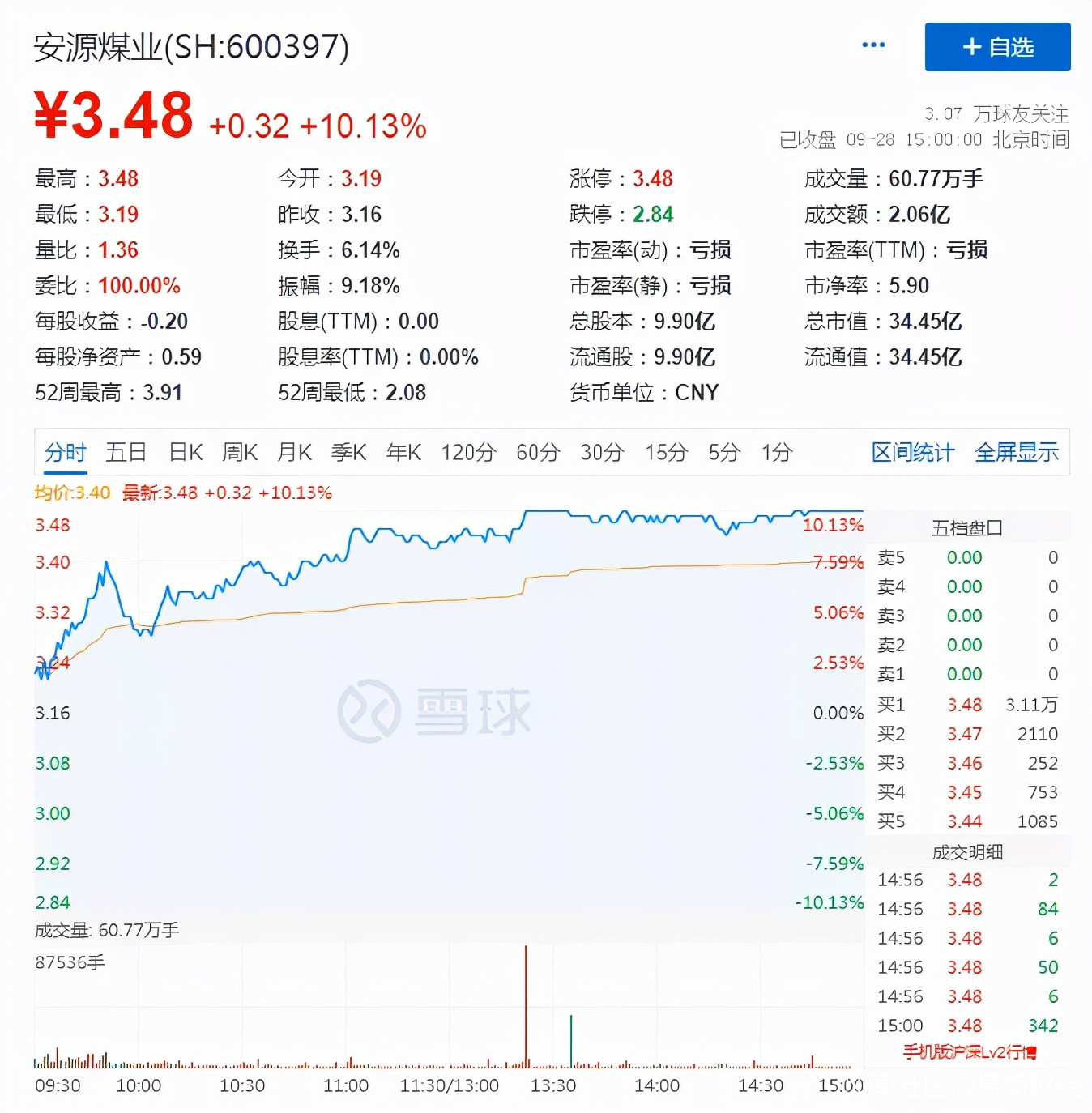Switch to the 120分 chart
The height and width of the screenshot is (1113, 1092).
(x=467, y=452)
